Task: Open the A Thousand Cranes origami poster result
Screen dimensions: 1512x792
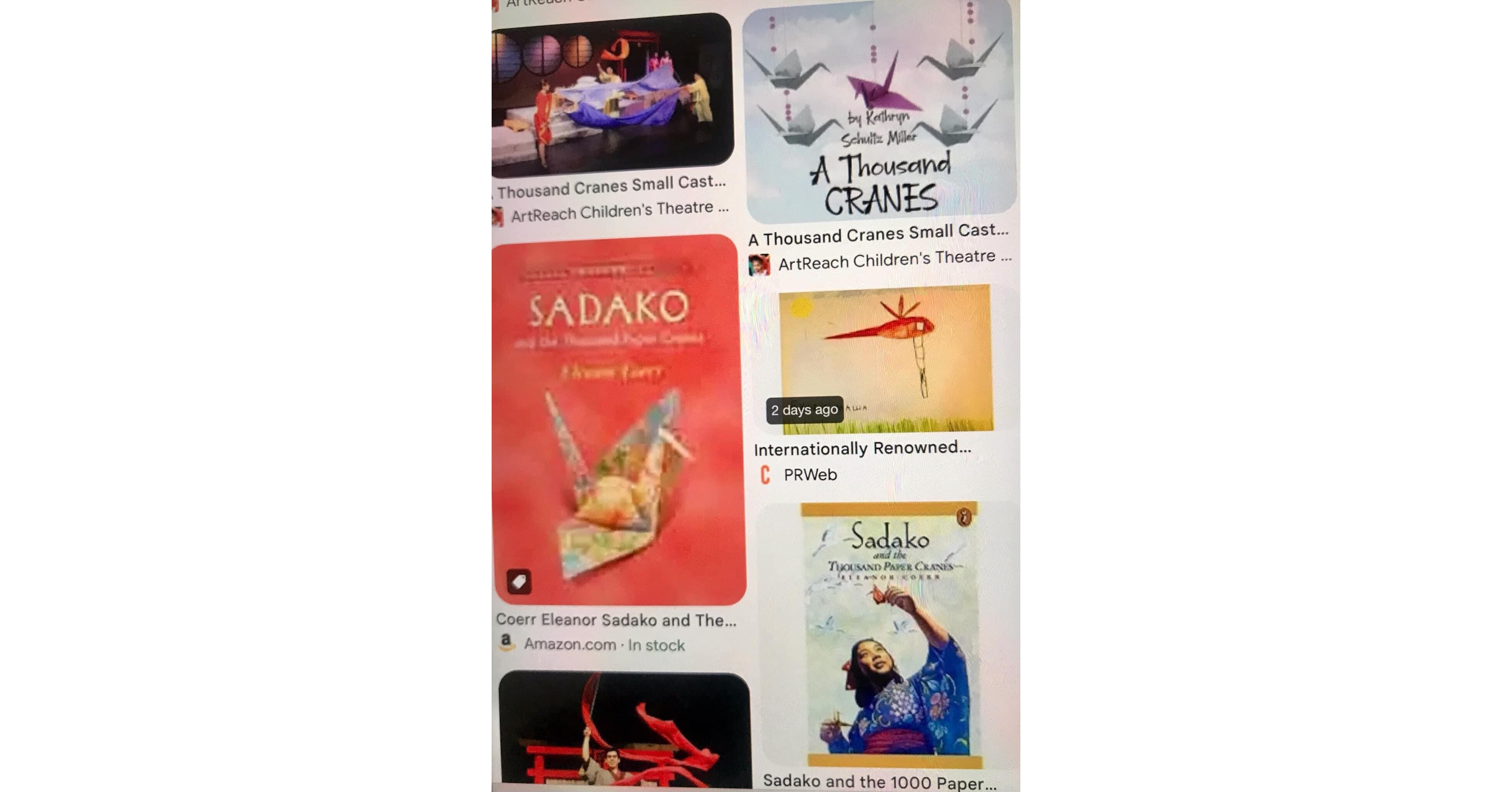Action: (879, 111)
